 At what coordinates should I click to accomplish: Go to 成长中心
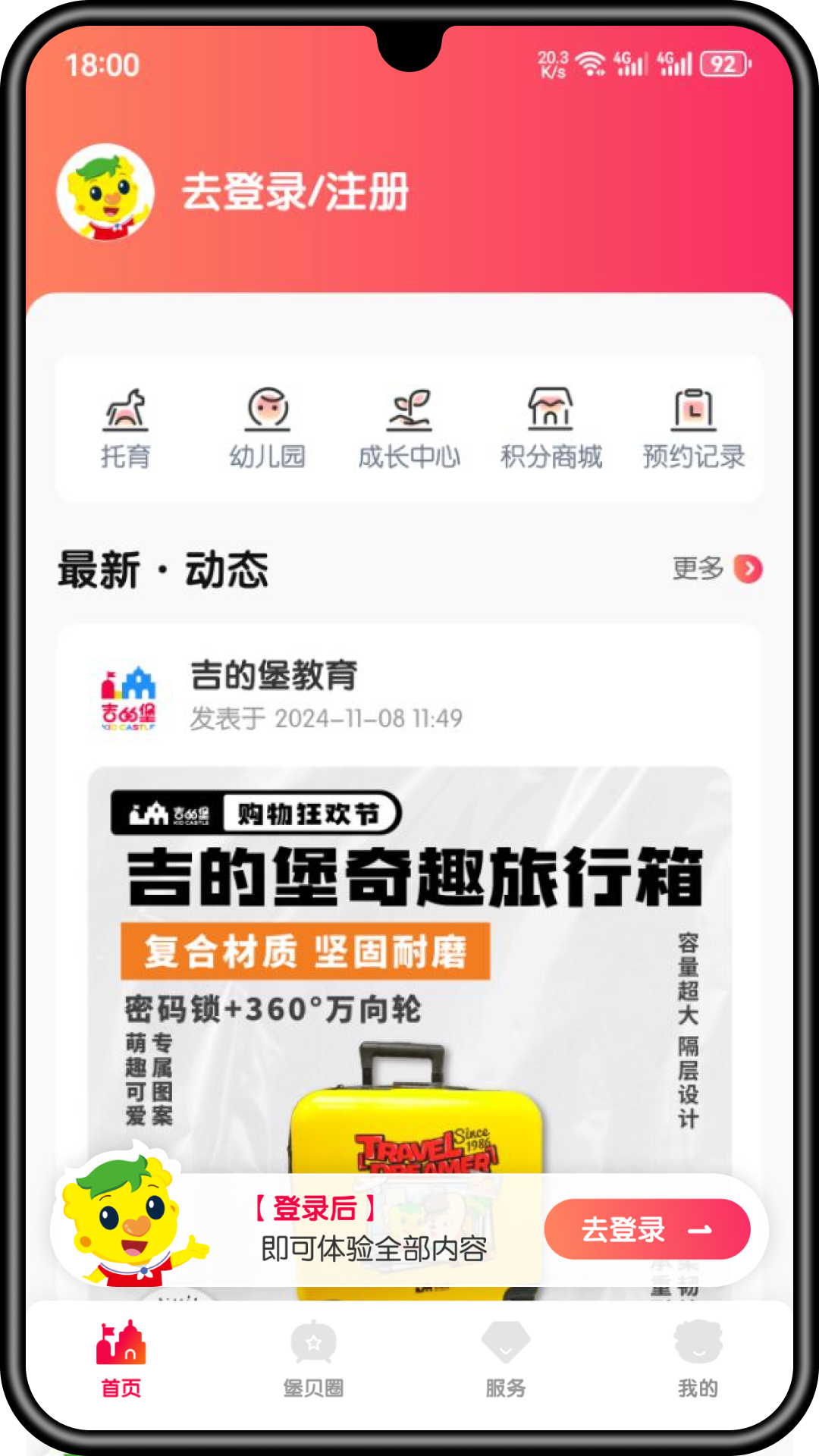tap(409, 428)
